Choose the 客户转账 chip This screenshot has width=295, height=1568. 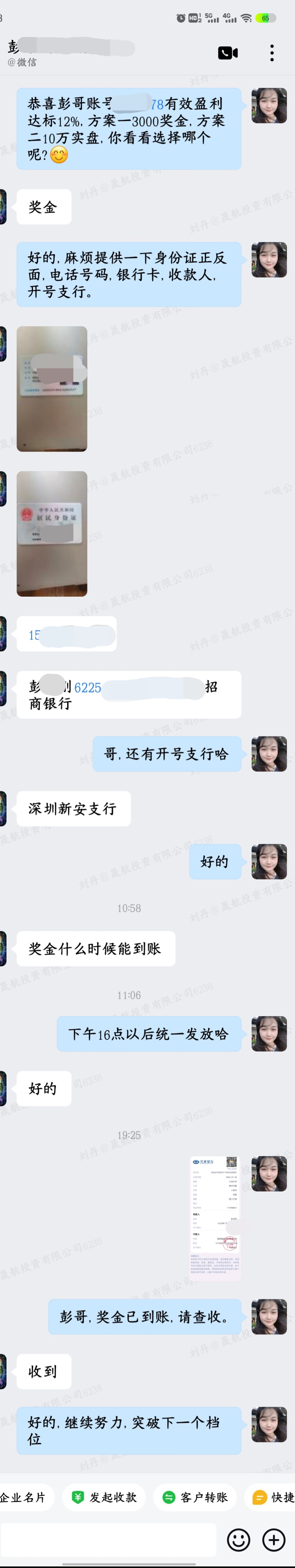[195, 1497]
